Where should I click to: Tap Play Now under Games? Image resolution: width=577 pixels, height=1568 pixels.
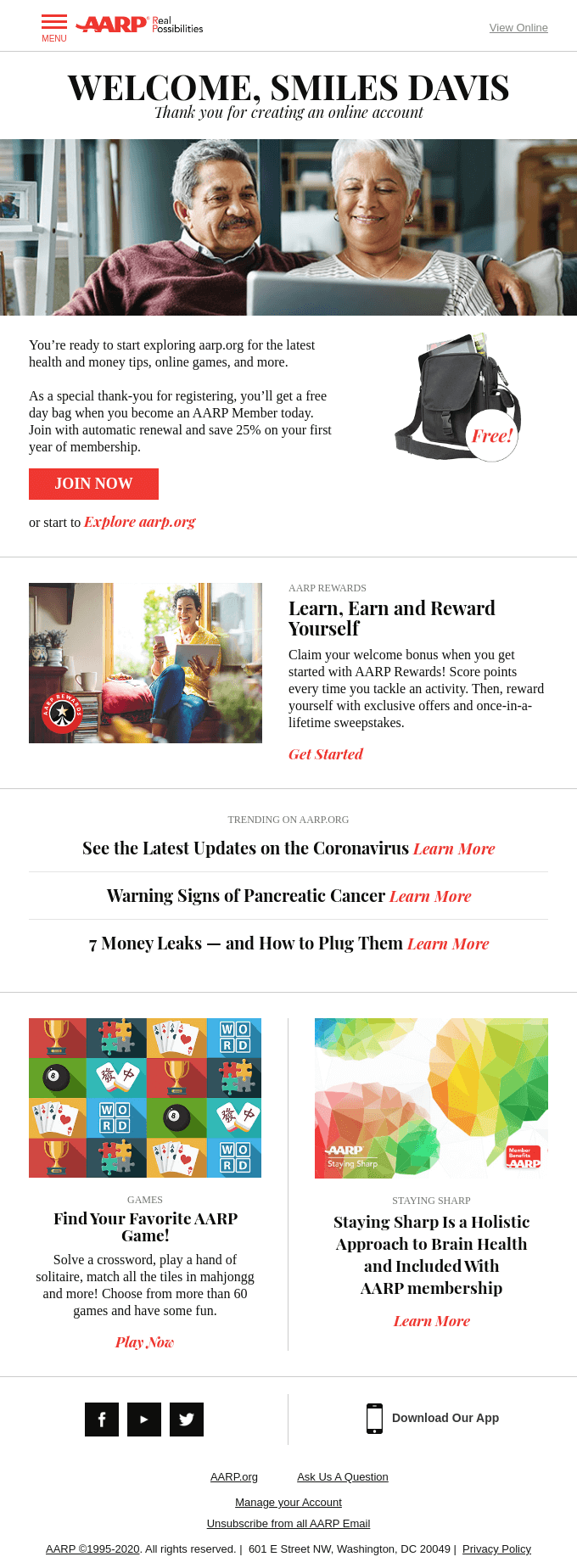click(x=144, y=1342)
